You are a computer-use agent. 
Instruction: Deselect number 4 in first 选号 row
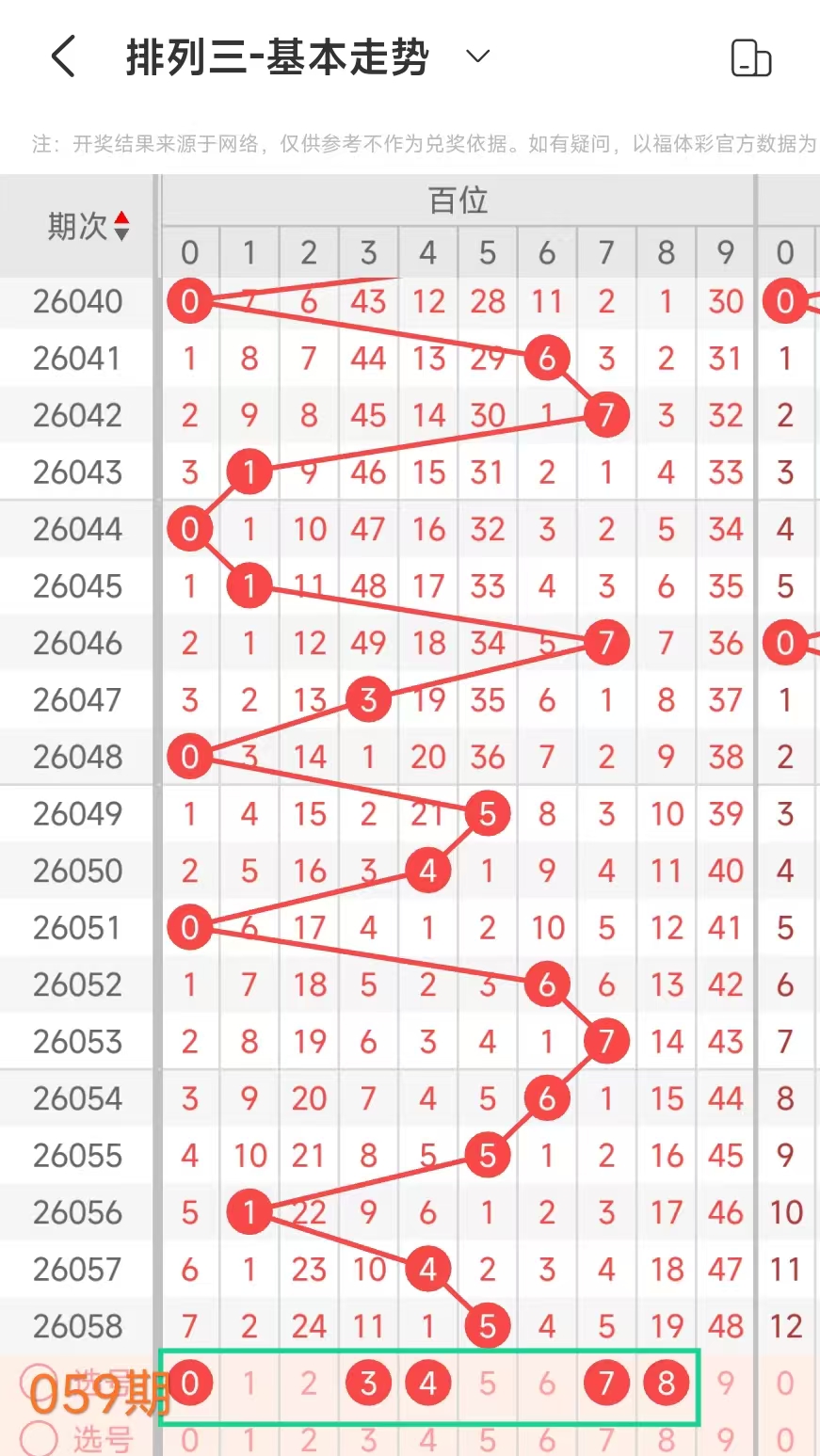[427, 1383]
